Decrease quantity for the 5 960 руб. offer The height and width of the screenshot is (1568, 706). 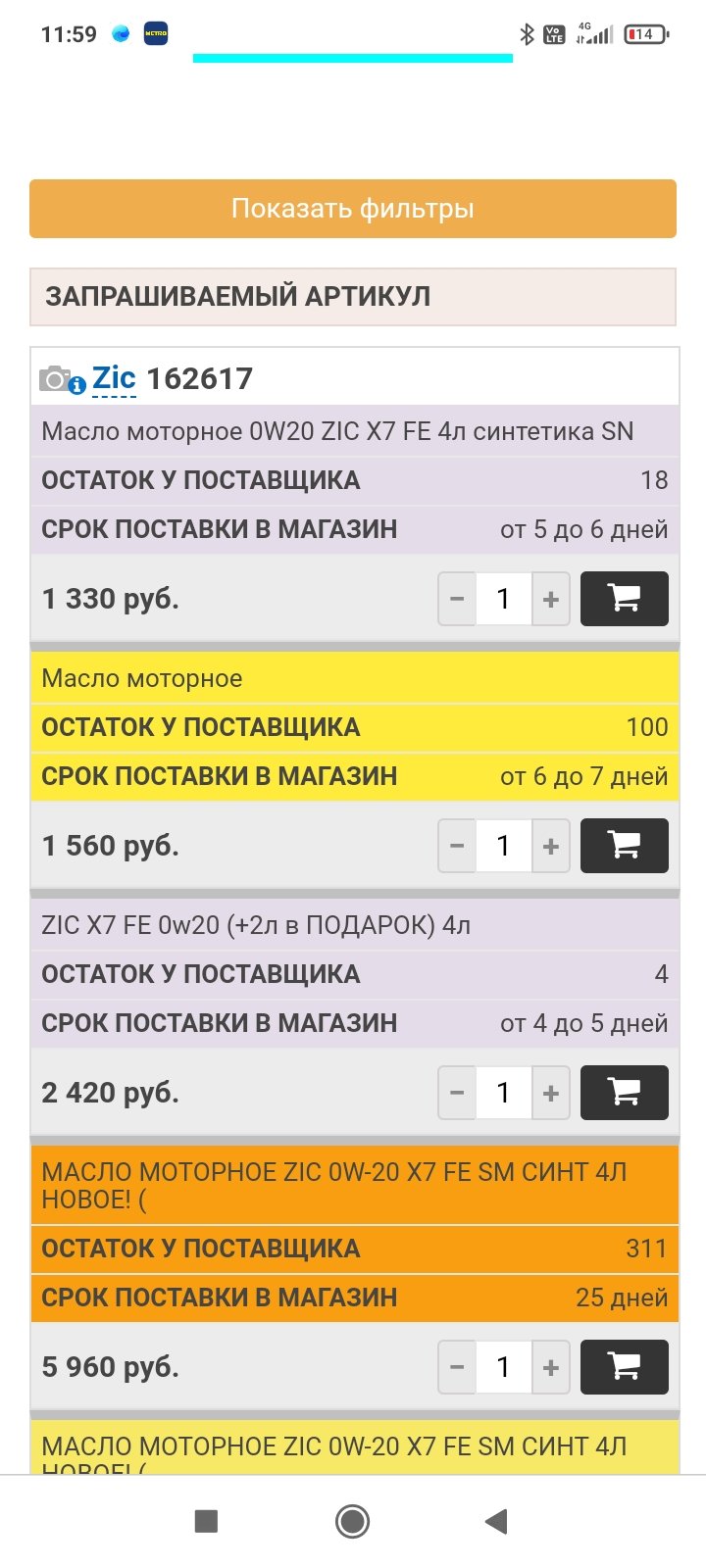click(x=457, y=1367)
